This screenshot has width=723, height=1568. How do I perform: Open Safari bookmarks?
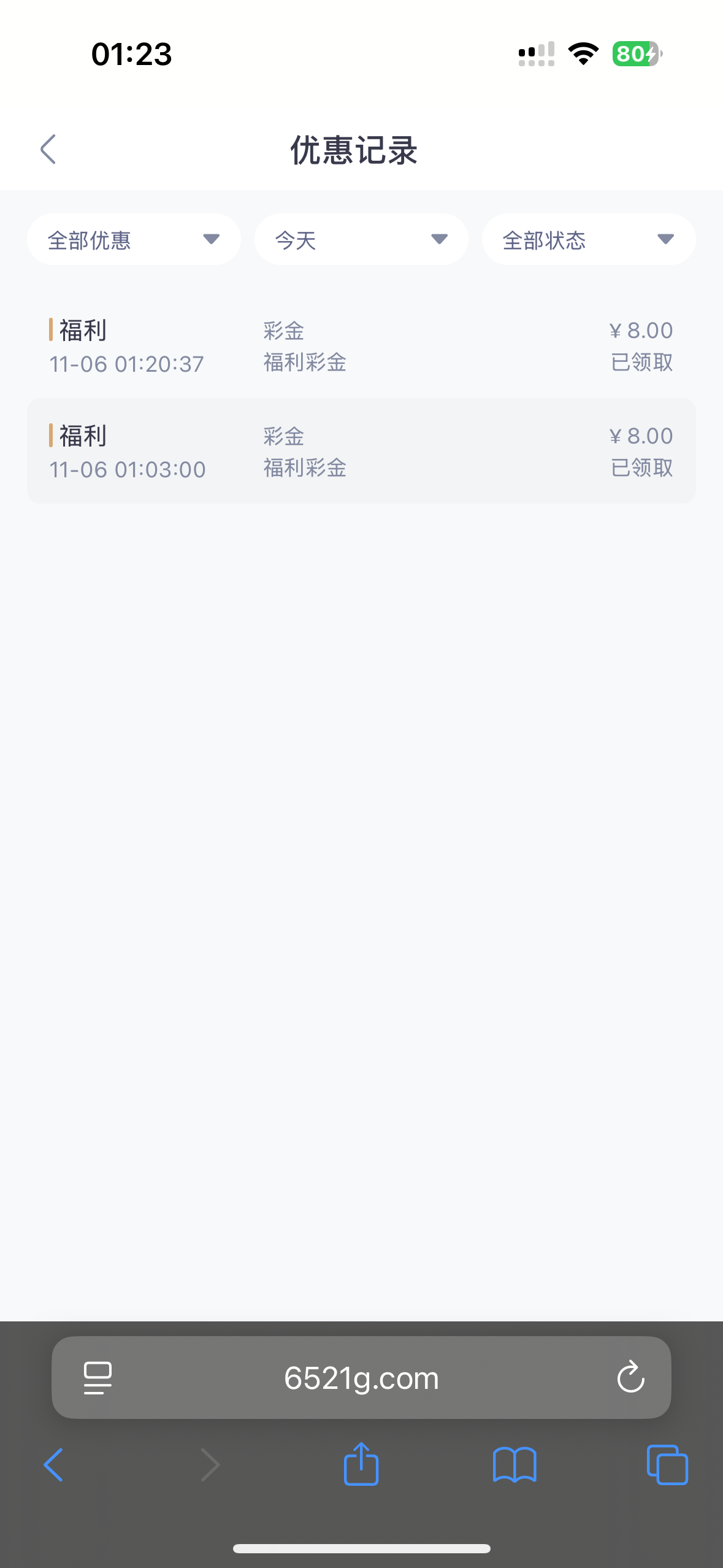(515, 1465)
